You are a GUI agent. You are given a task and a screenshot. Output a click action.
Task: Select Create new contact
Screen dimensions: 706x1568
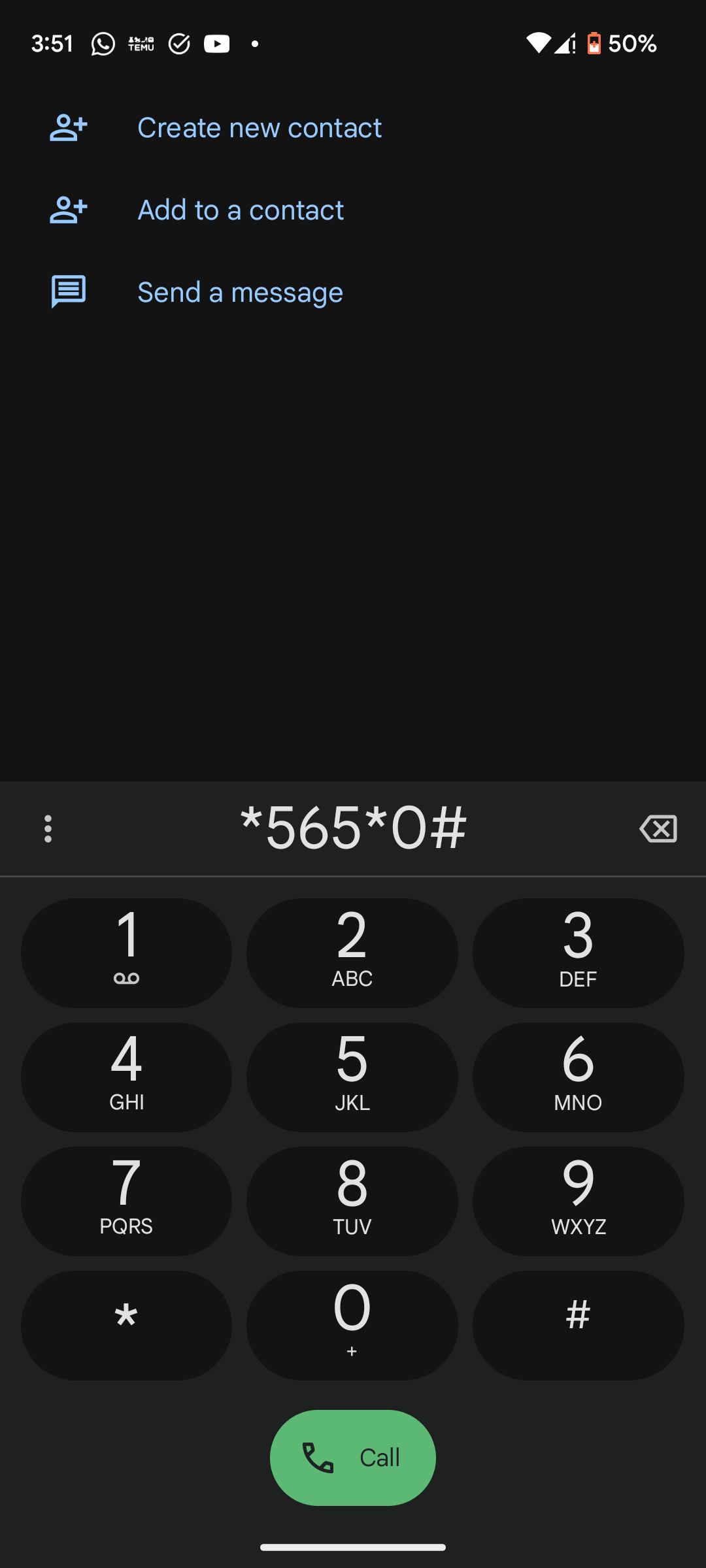point(259,128)
